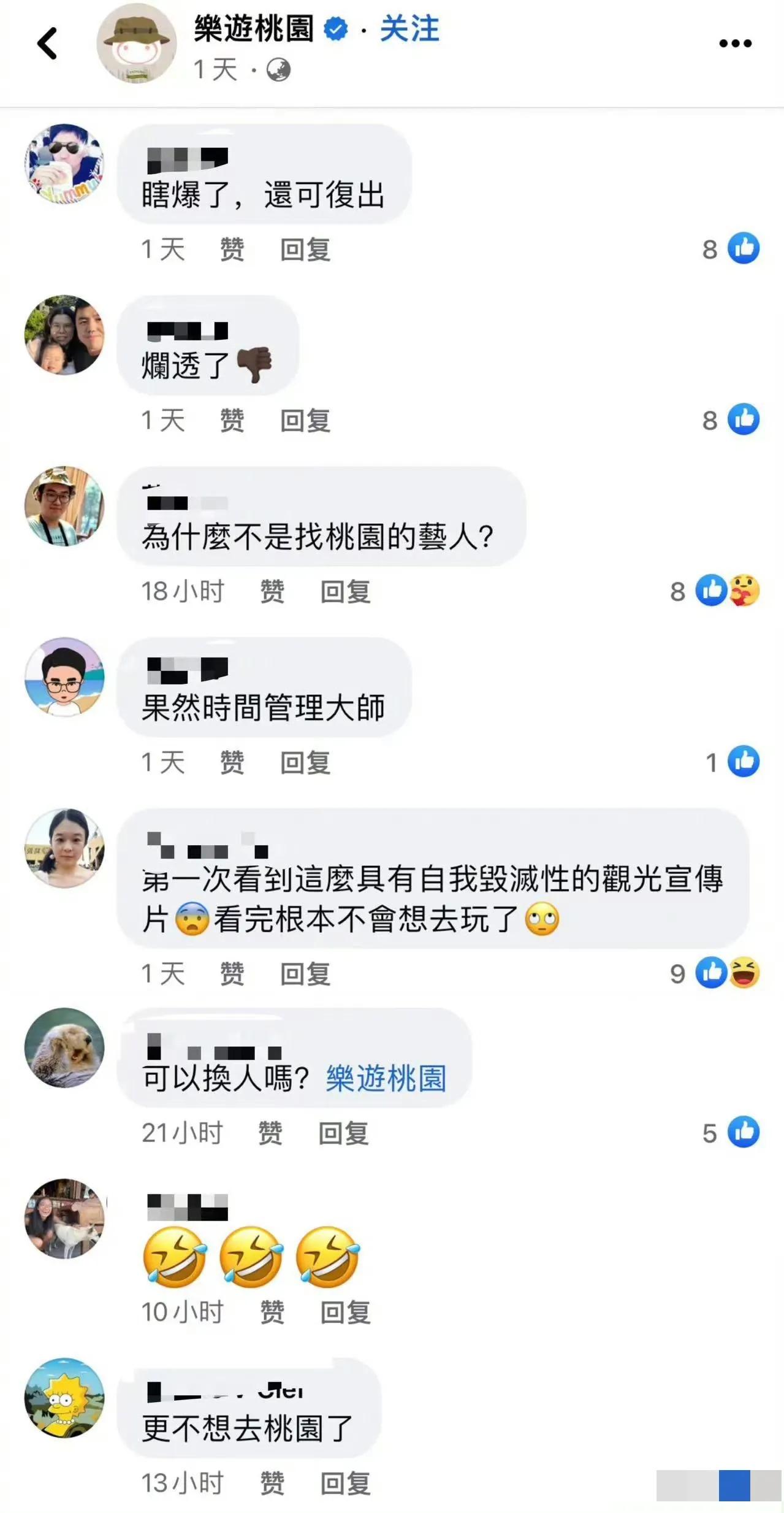View reactions on 為什麼不是找桃園的藝人 comment
Viewport: 784px width, 1513px height.
coord(715,591)
